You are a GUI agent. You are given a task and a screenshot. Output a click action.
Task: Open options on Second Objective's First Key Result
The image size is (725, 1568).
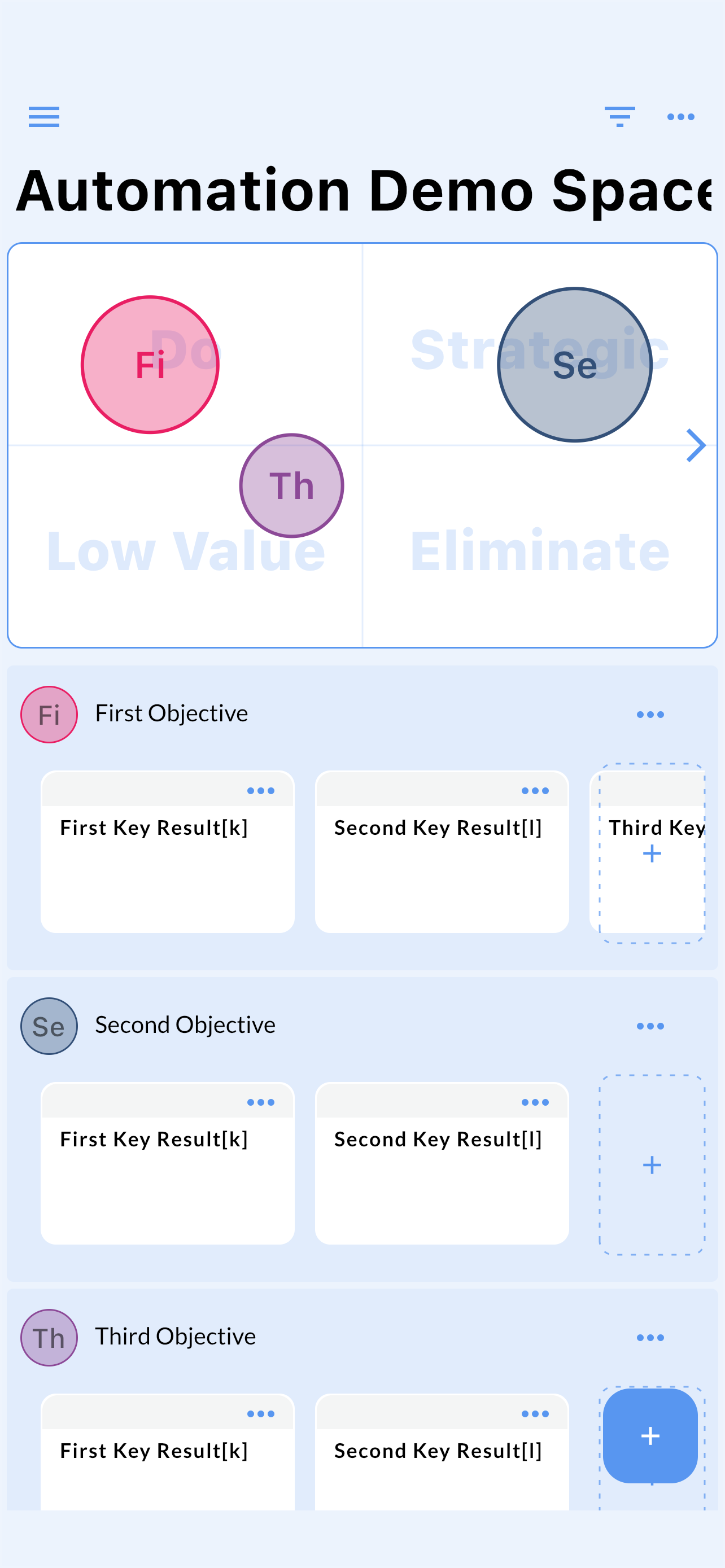260,1102
